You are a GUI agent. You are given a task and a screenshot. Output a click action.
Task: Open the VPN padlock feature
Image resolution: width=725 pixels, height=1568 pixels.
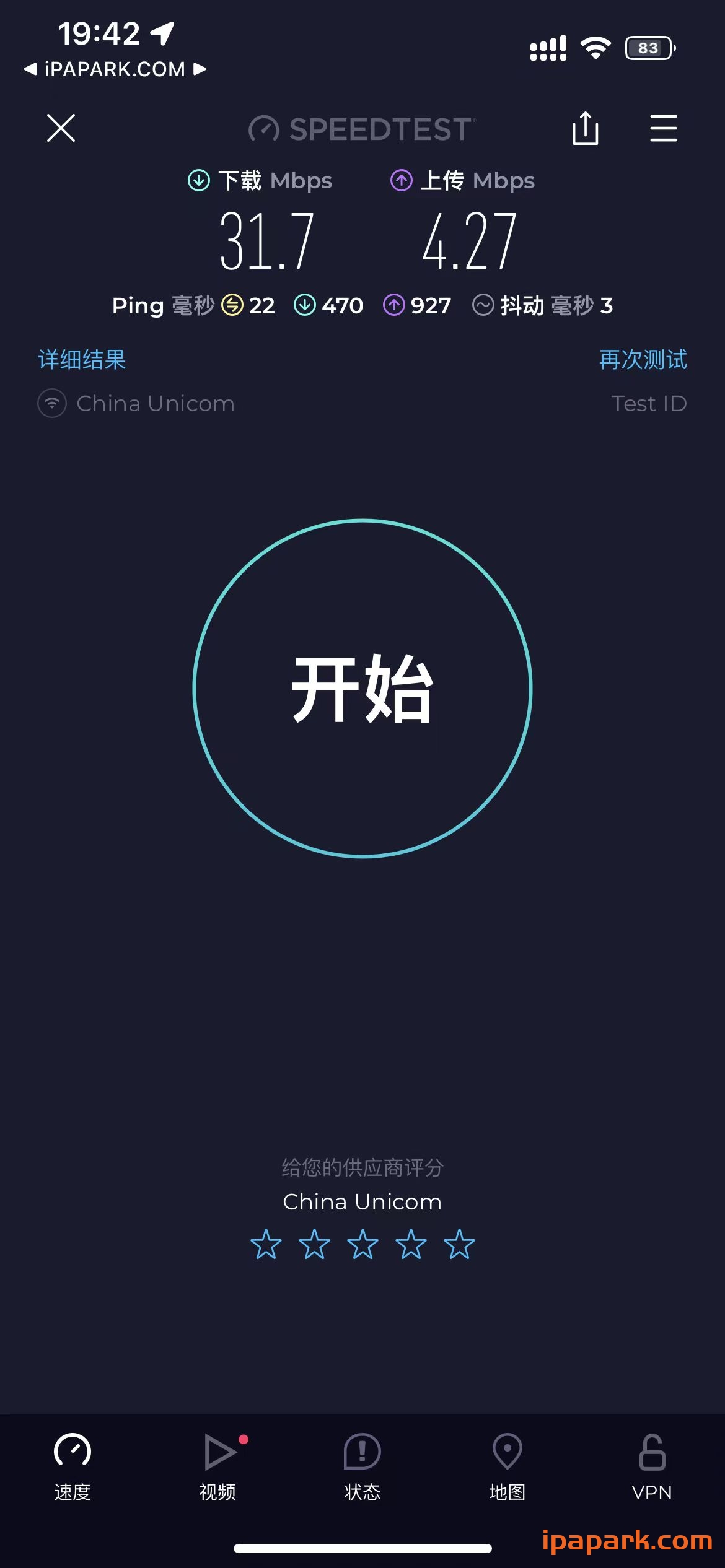coord(652,1452)
